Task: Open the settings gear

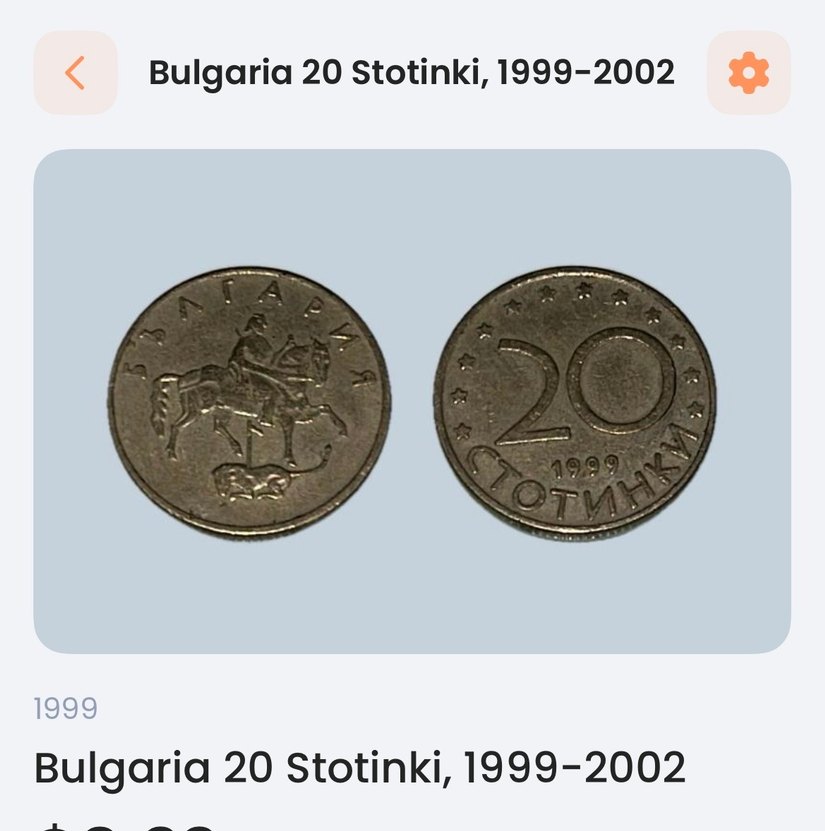Action: pyautogui.click(x=748, y=72)
